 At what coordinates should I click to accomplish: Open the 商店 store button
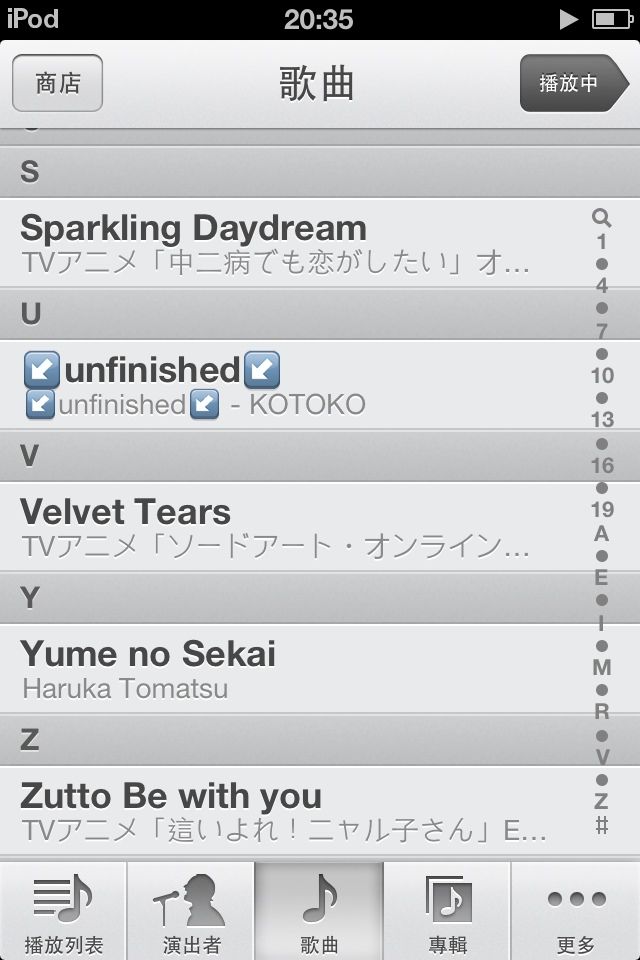pyautogui.click(x=57, y=83)
